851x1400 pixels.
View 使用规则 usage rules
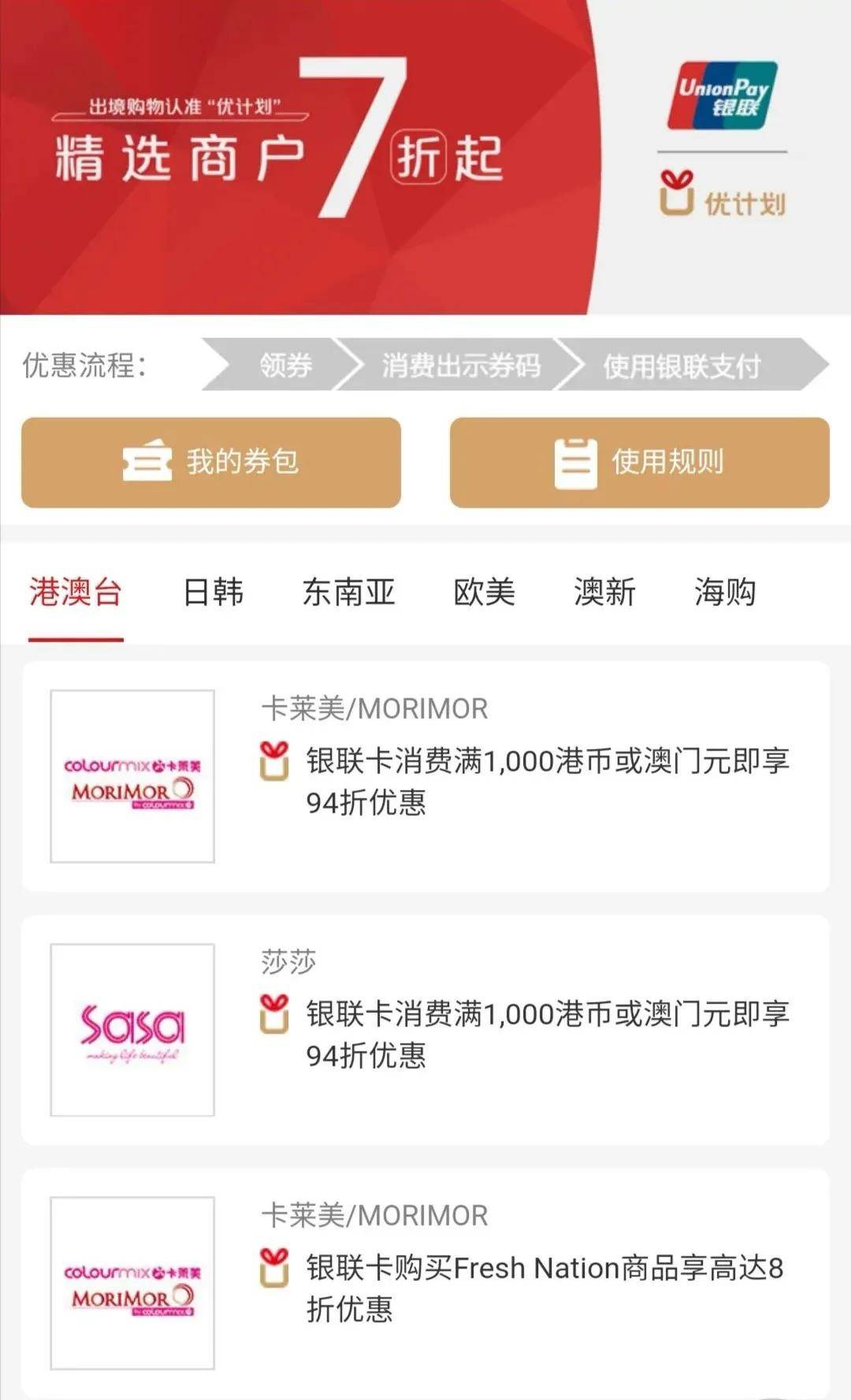(639, 463)
